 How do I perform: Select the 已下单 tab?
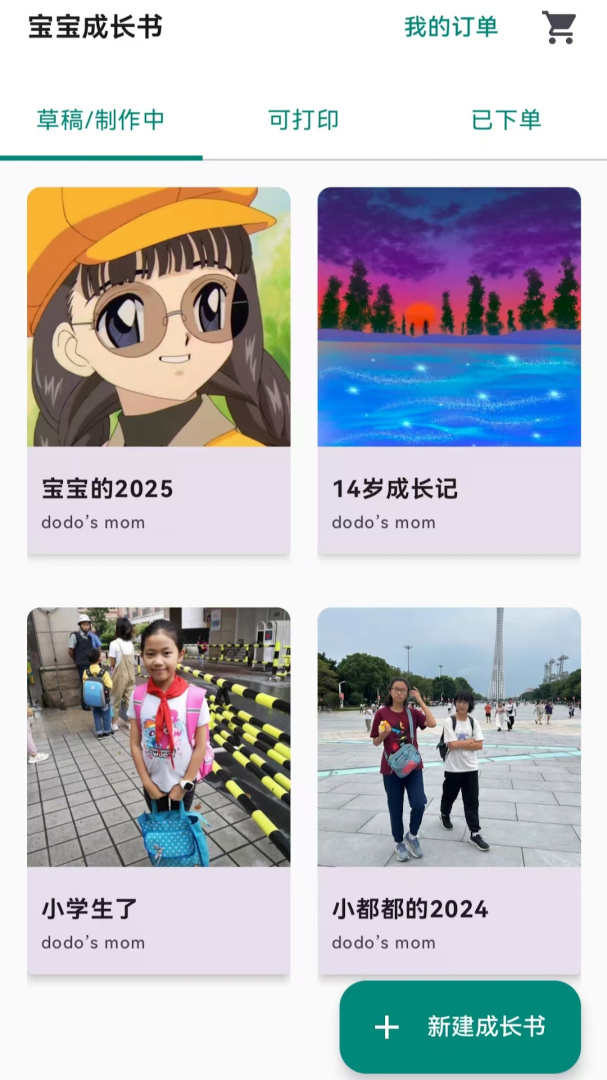[x=506, y=120]
